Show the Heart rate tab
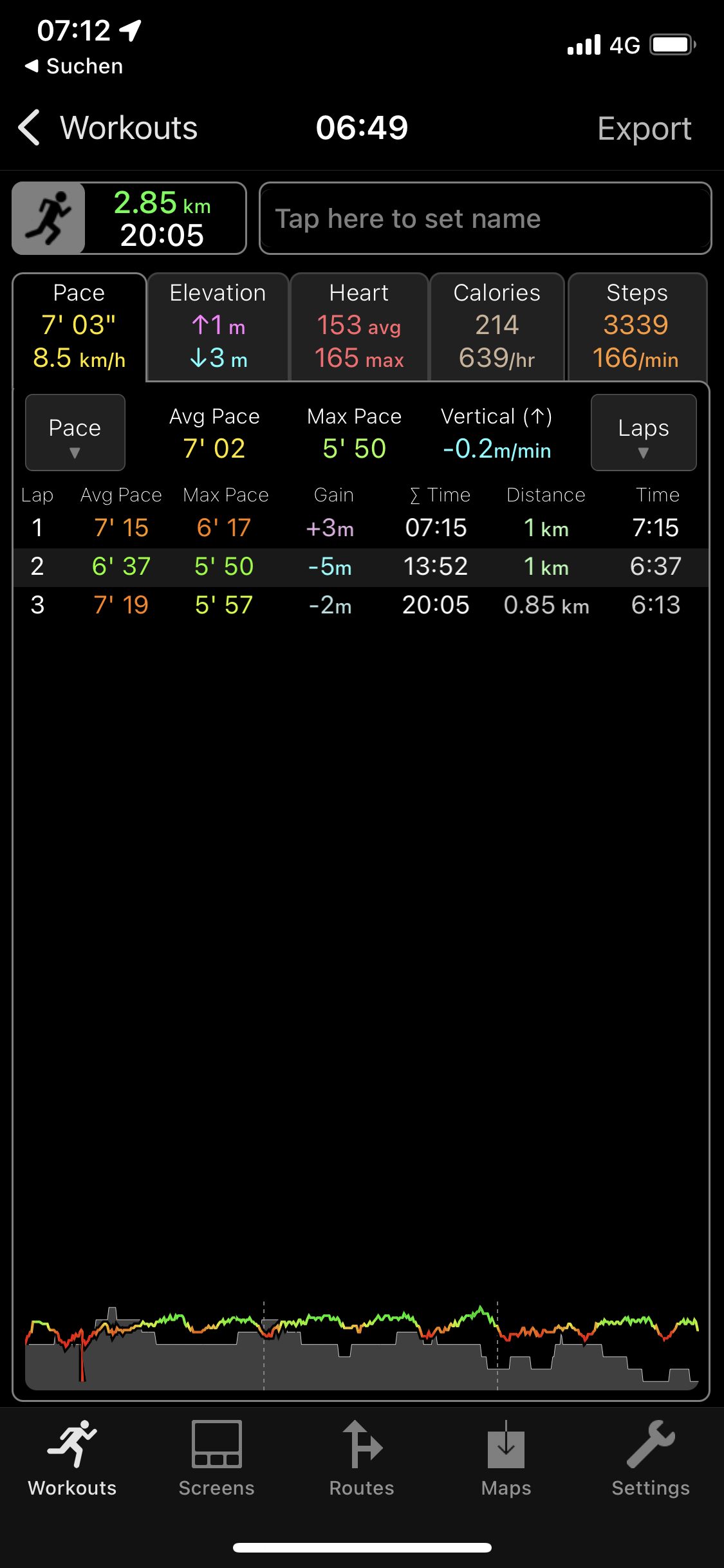This screenshot has width=724, height=1568. pos(359,327)
